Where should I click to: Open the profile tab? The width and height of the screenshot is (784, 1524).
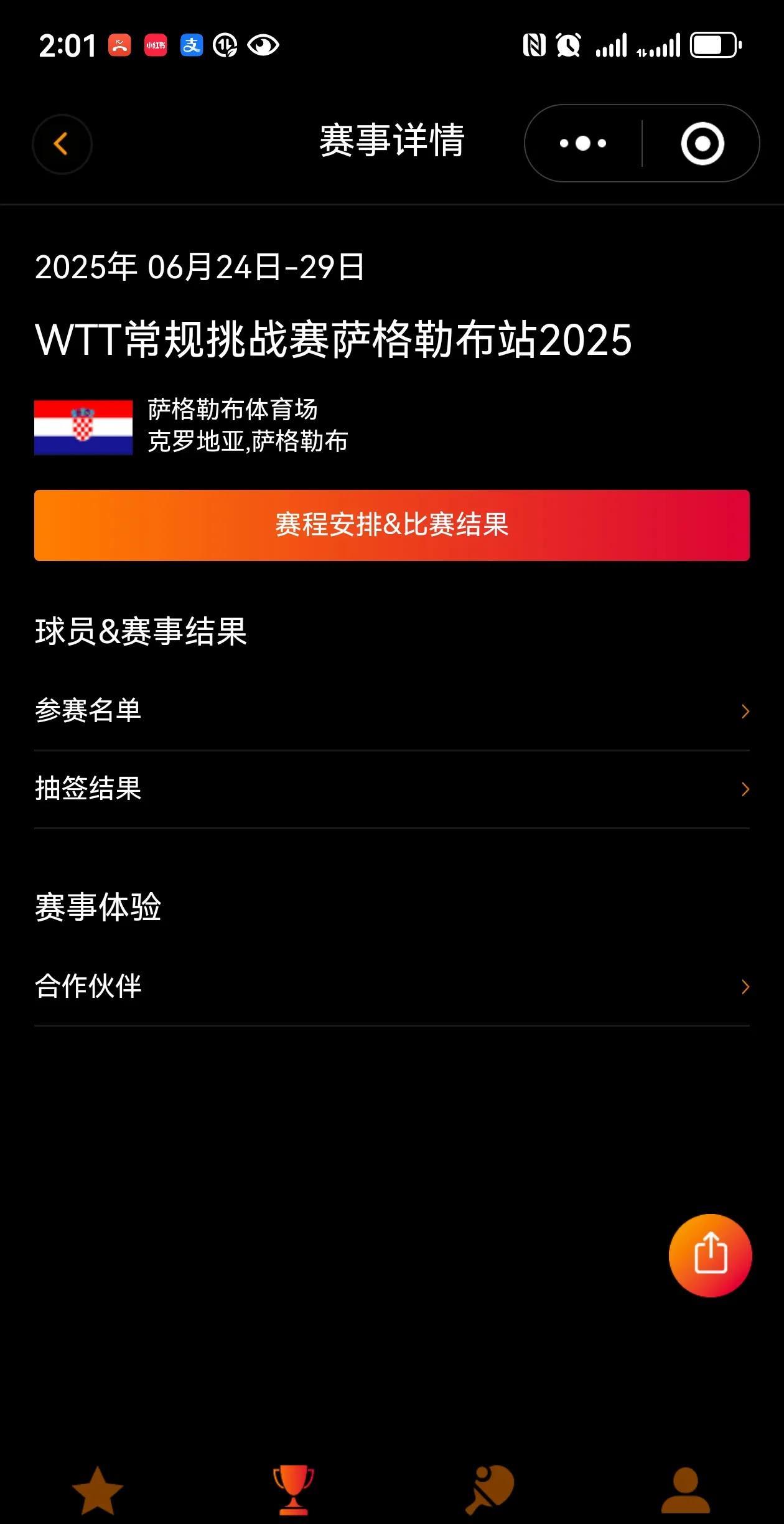click(x=685, y=1490)
